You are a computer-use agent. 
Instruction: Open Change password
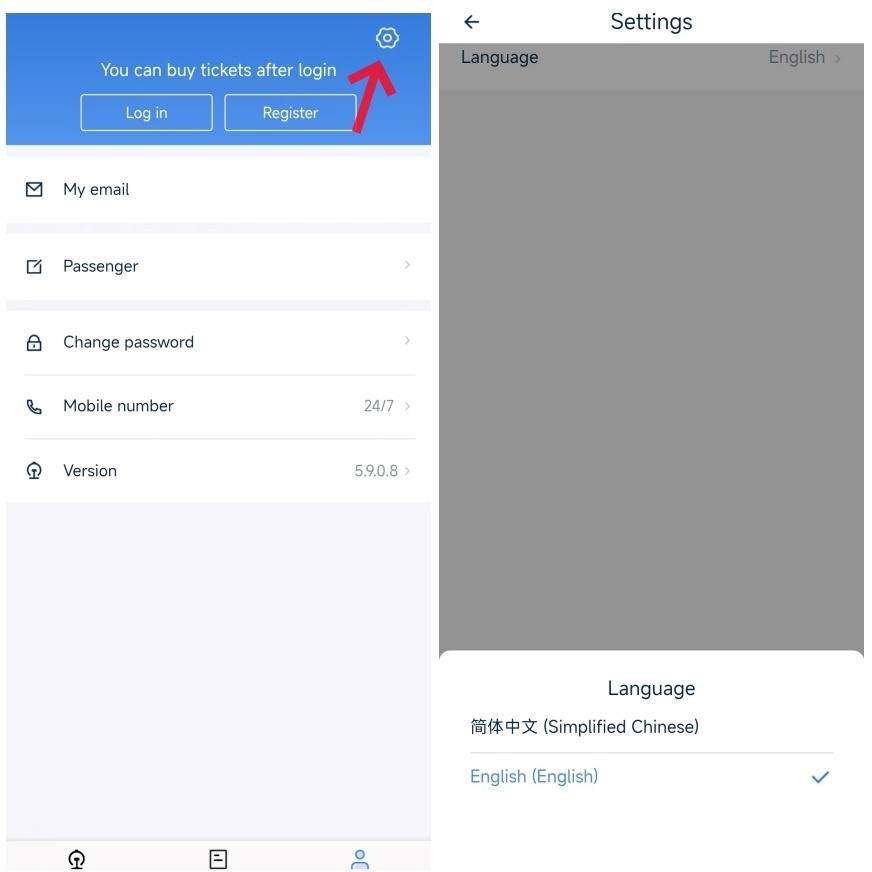point(218,342)
